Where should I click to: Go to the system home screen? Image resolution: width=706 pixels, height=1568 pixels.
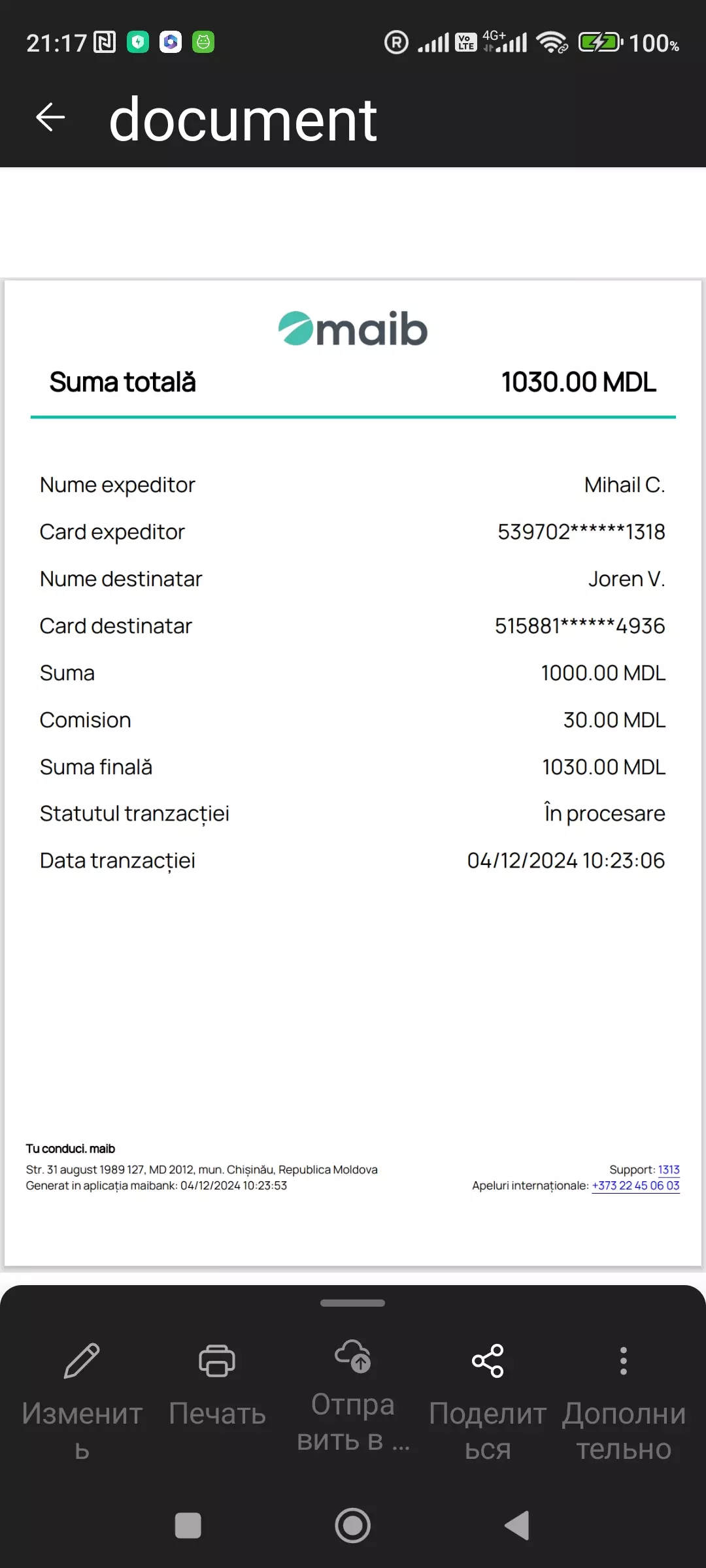[x=353, y=1526]
